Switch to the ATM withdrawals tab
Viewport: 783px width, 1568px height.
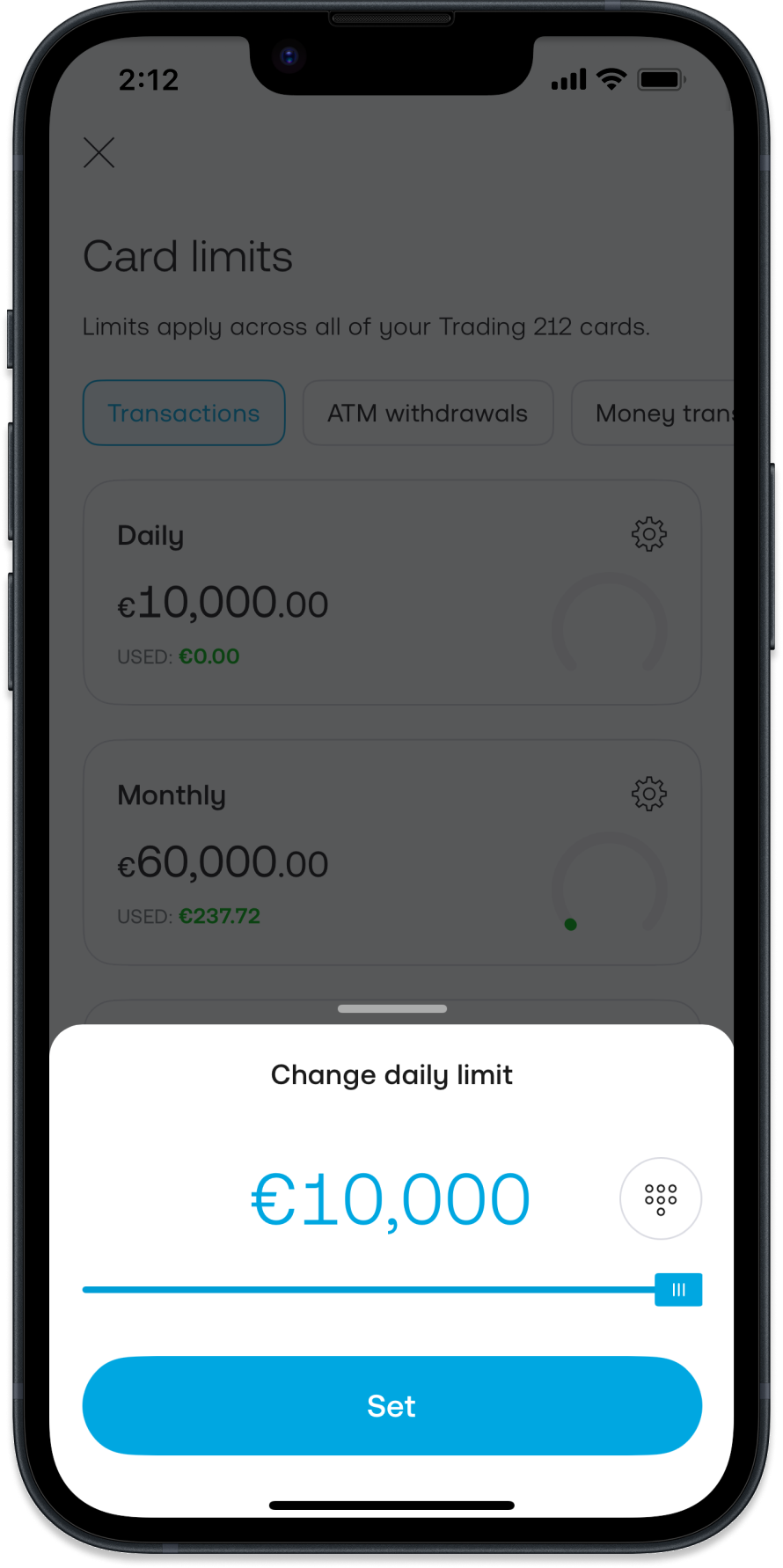tap(428, 413)
